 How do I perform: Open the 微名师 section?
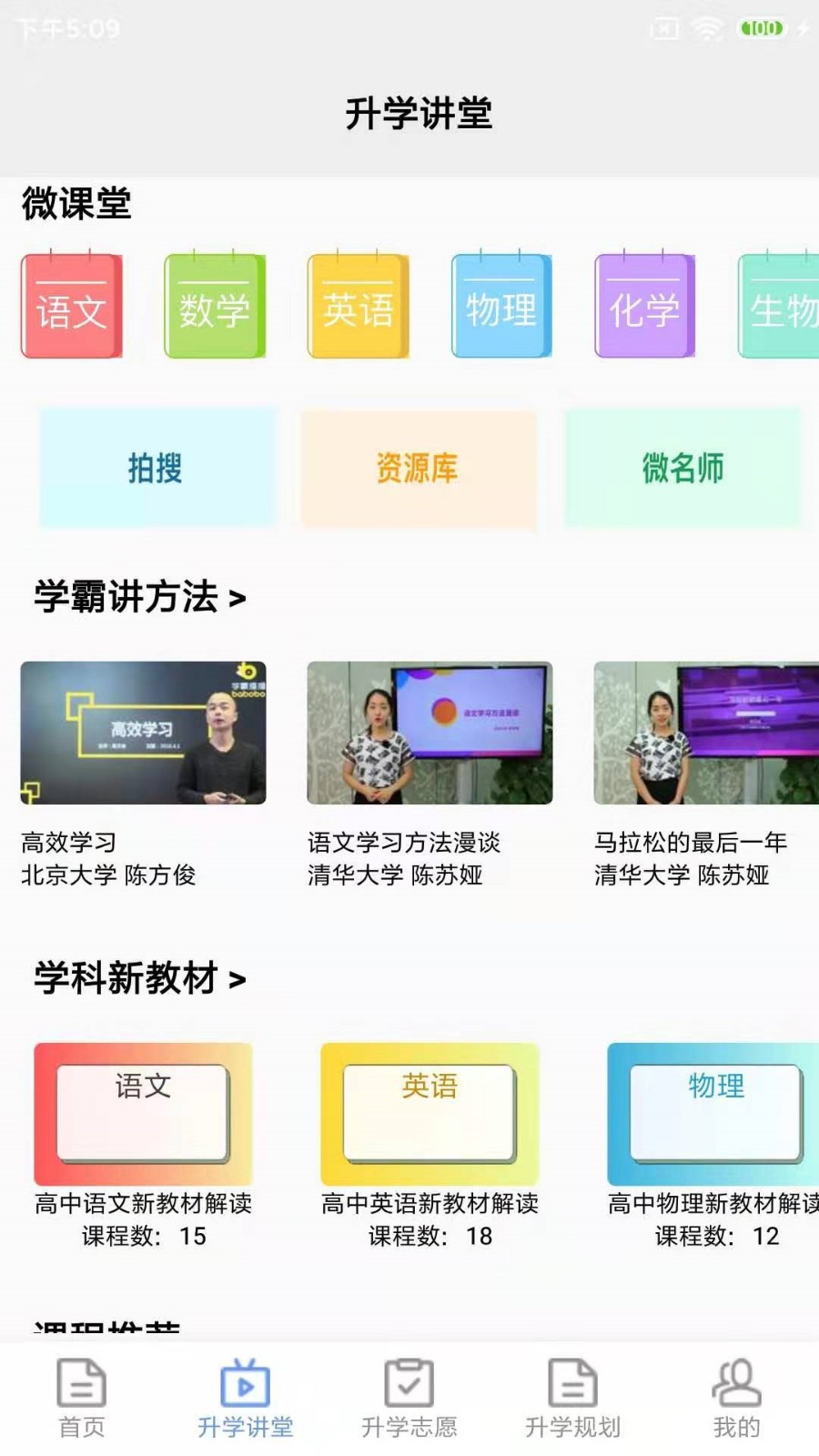point(682,468)
